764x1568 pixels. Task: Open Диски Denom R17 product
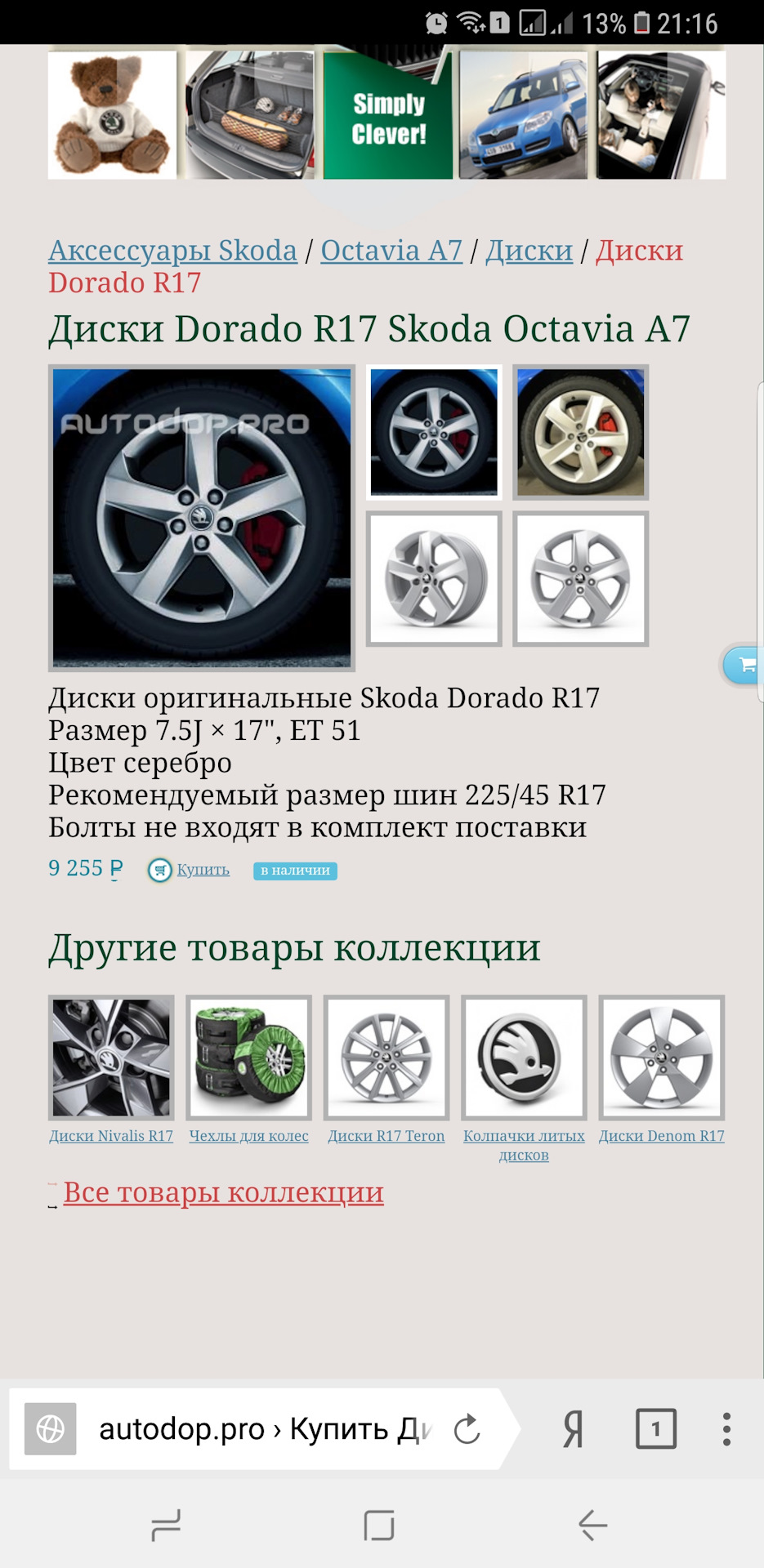pyautogui.click(x=661, y=1058)
